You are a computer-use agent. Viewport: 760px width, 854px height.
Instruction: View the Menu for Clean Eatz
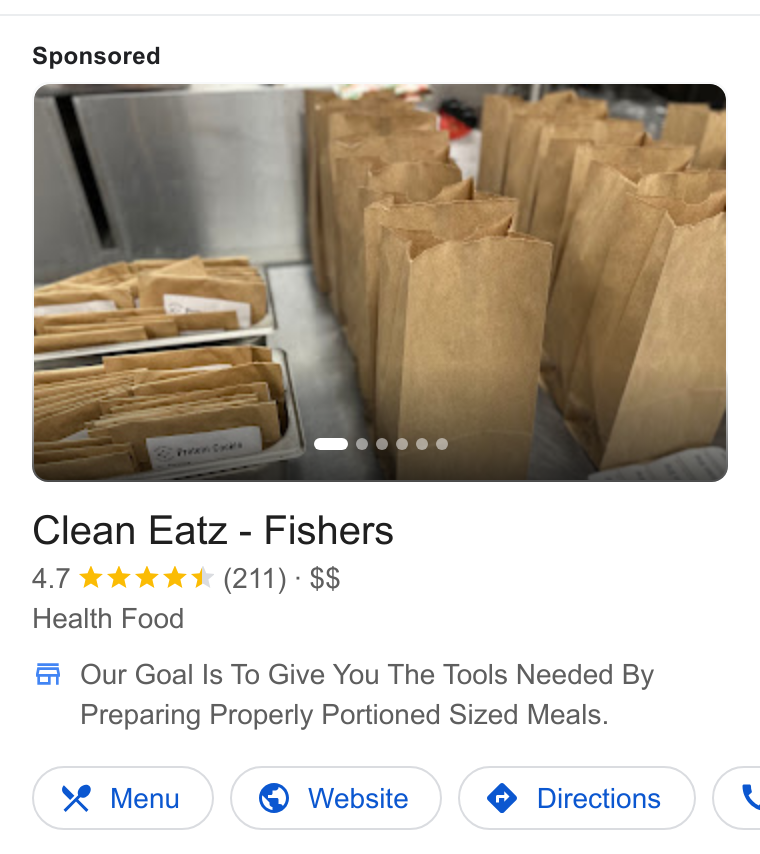tap(123, 798)
